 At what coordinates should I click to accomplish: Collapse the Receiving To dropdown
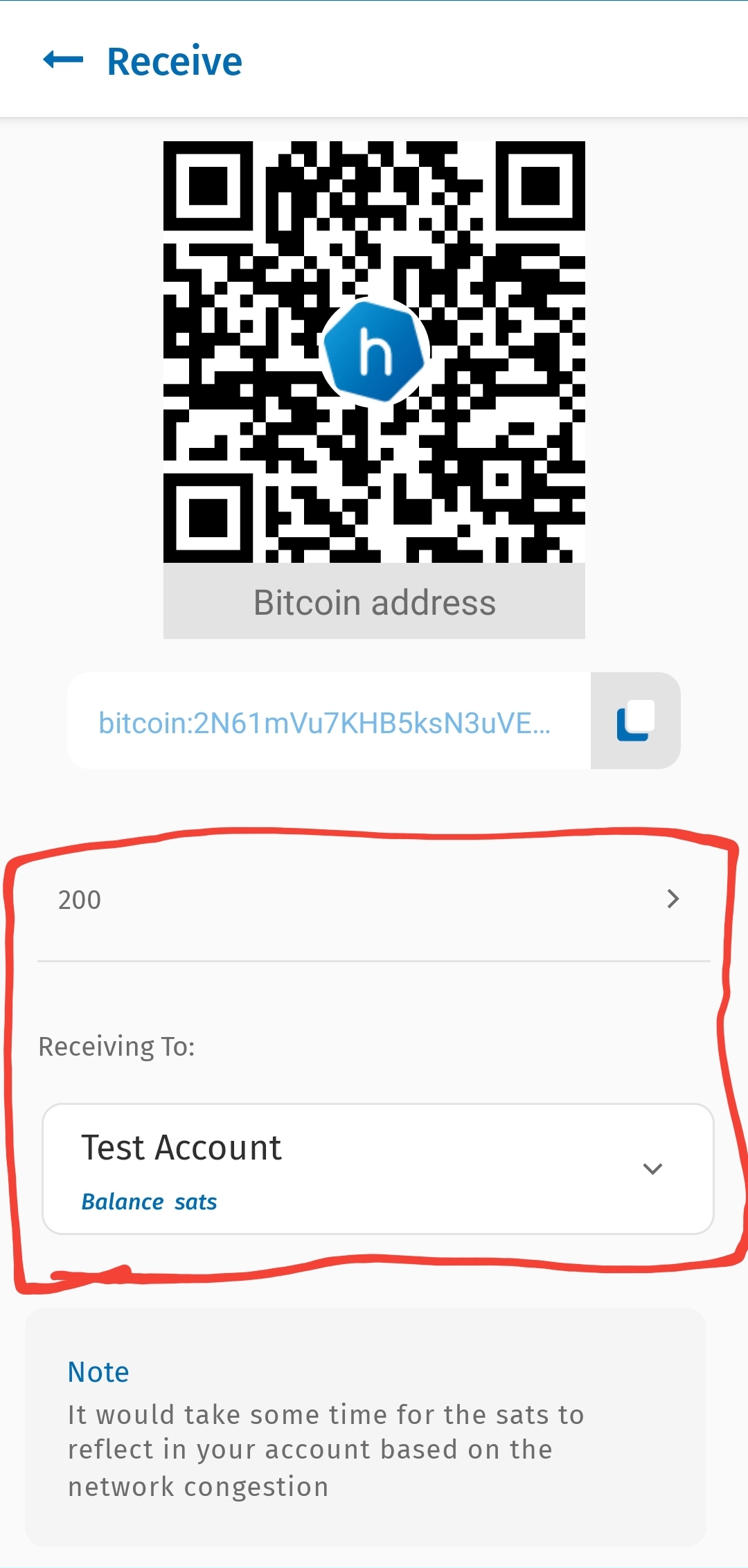pos(652,1168)
